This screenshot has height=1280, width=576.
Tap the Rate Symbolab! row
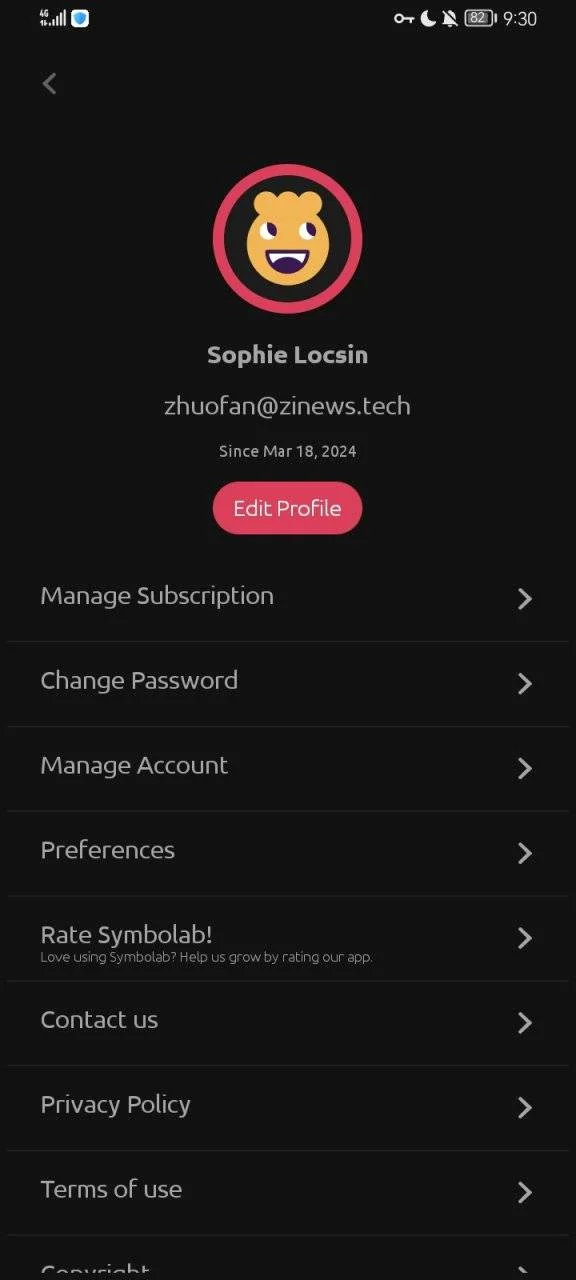pyautogui.click(x=288, y=938)
